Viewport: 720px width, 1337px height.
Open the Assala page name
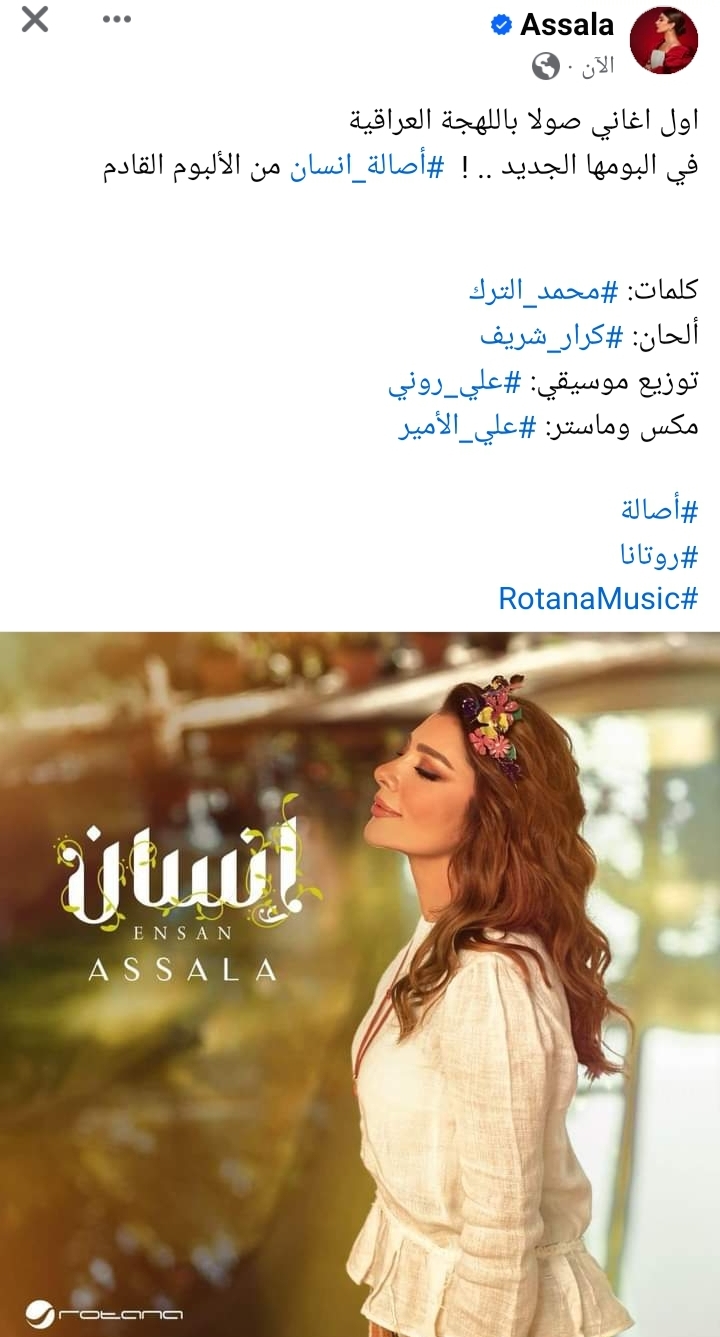coord(567,25)
